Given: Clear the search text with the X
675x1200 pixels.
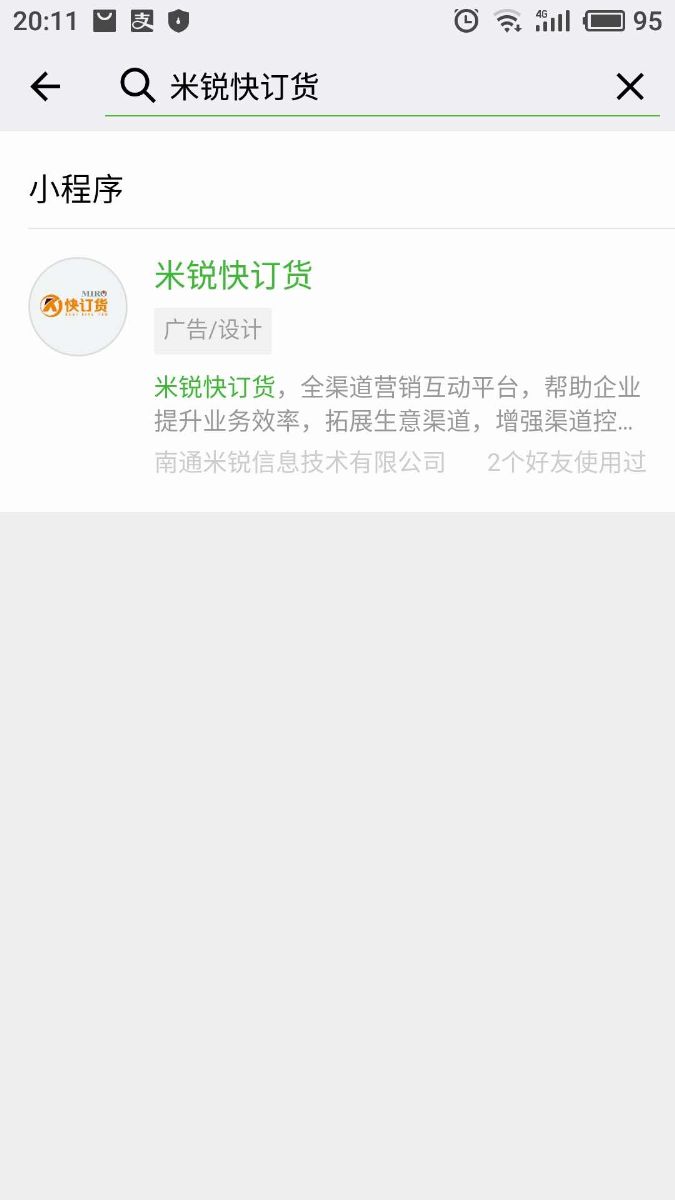Looking at the screenshot, I should [x=629, y=88].
